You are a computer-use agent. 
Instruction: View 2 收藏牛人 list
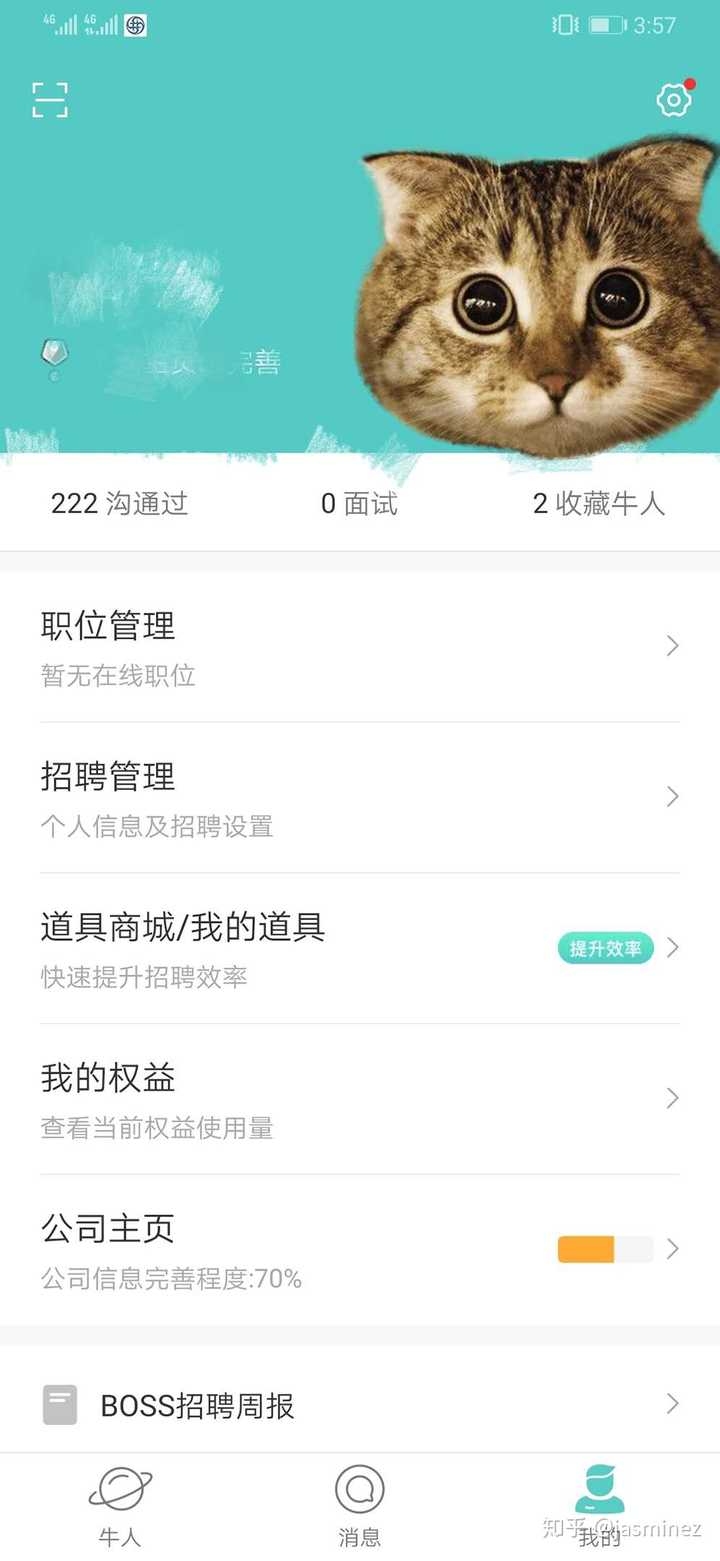[598, 504]
